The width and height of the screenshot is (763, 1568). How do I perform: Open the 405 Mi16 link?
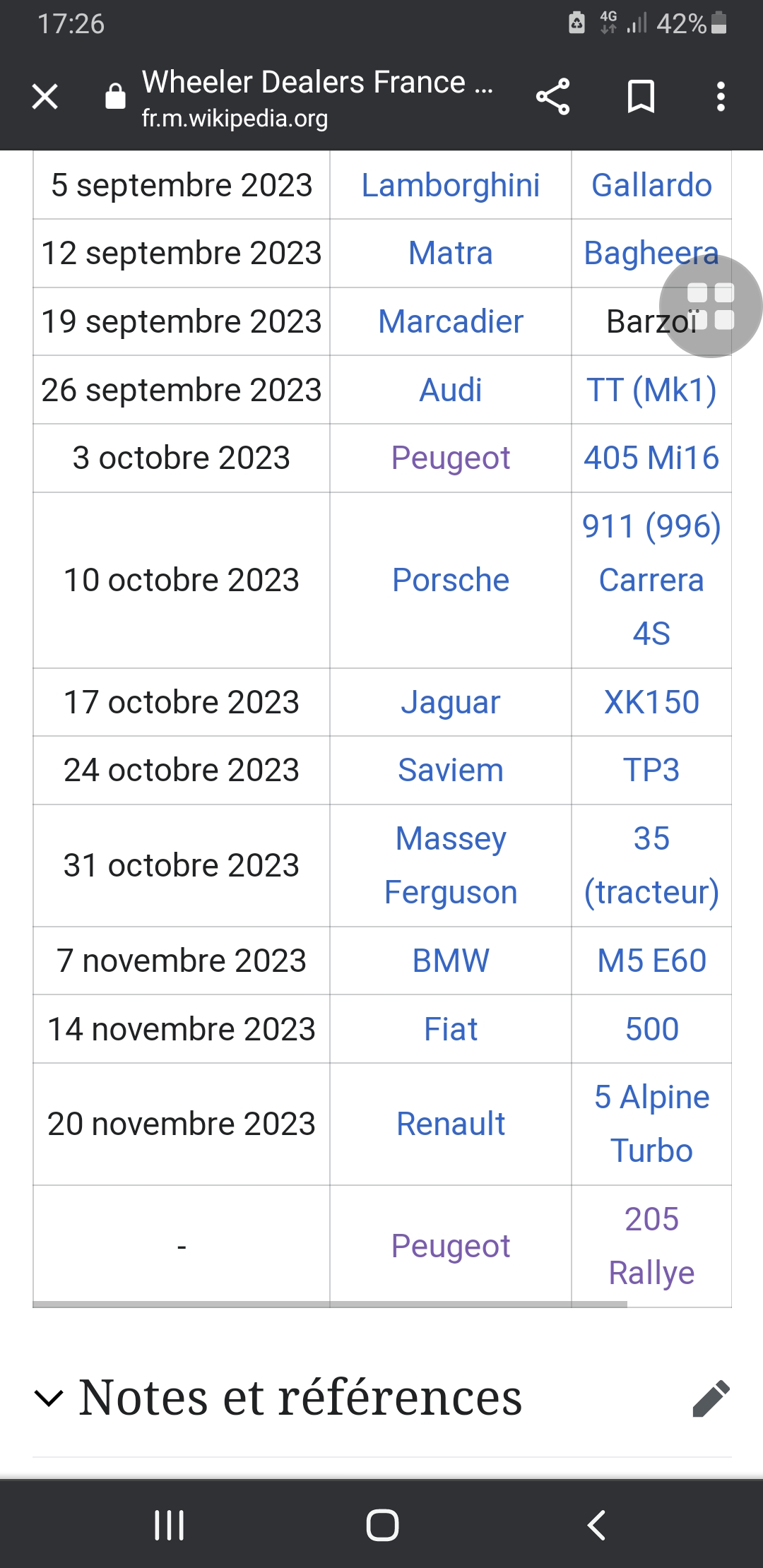(x=651, y=458)
